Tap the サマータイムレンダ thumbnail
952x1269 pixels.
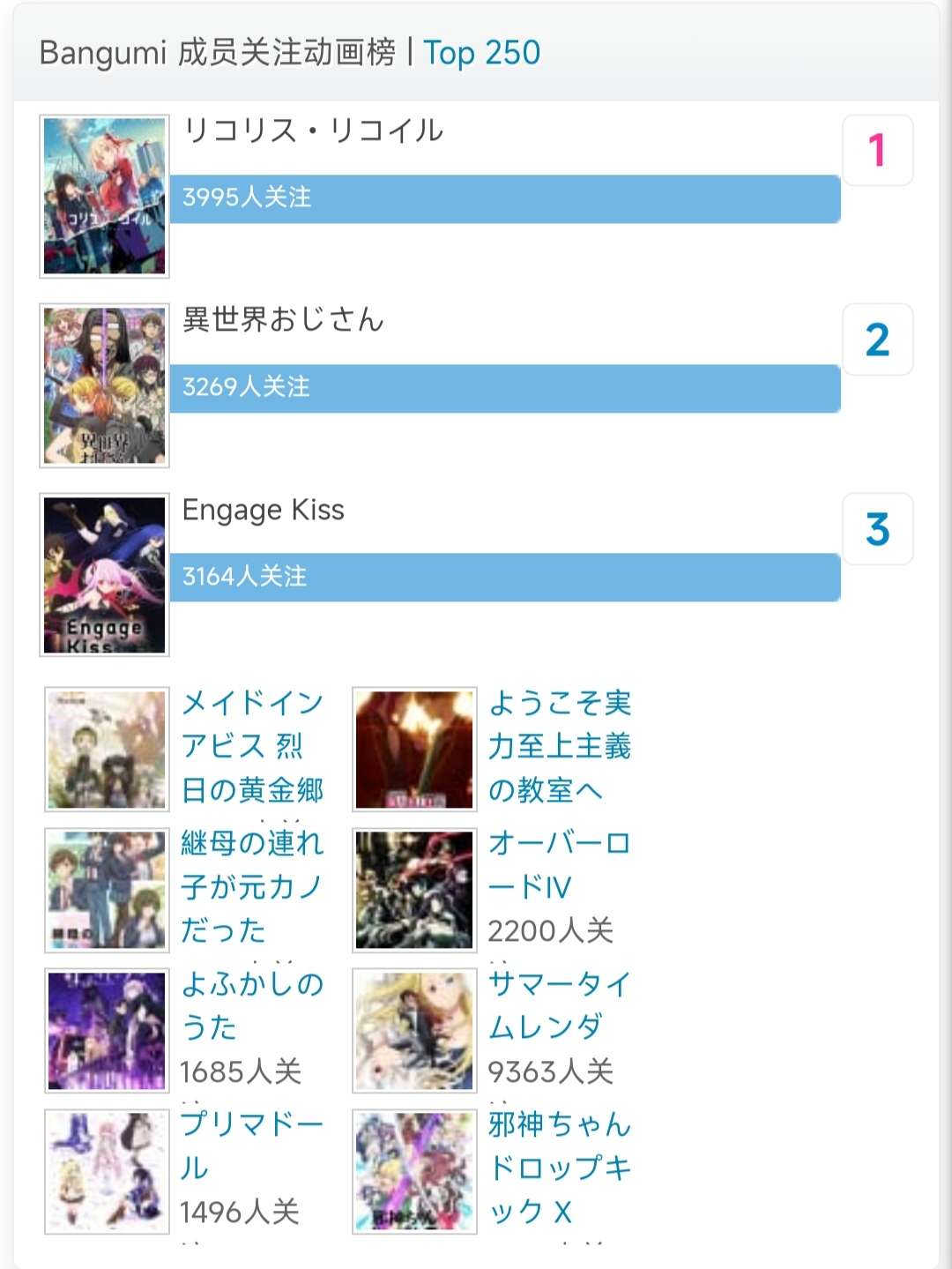(414, 1031)
